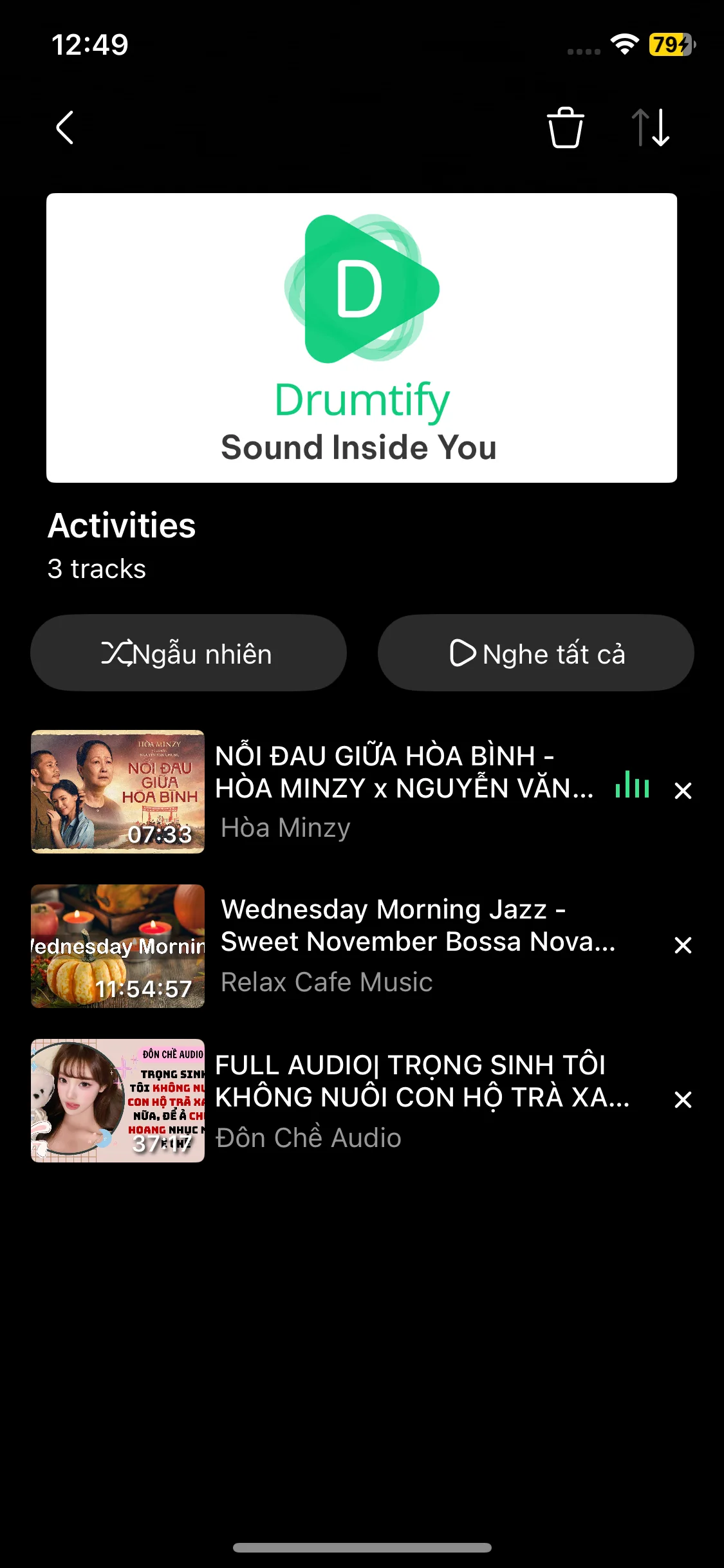724x1568 pixels.
Task: Select the Relax Cafe Music artist name
Action: coord(326,982)
